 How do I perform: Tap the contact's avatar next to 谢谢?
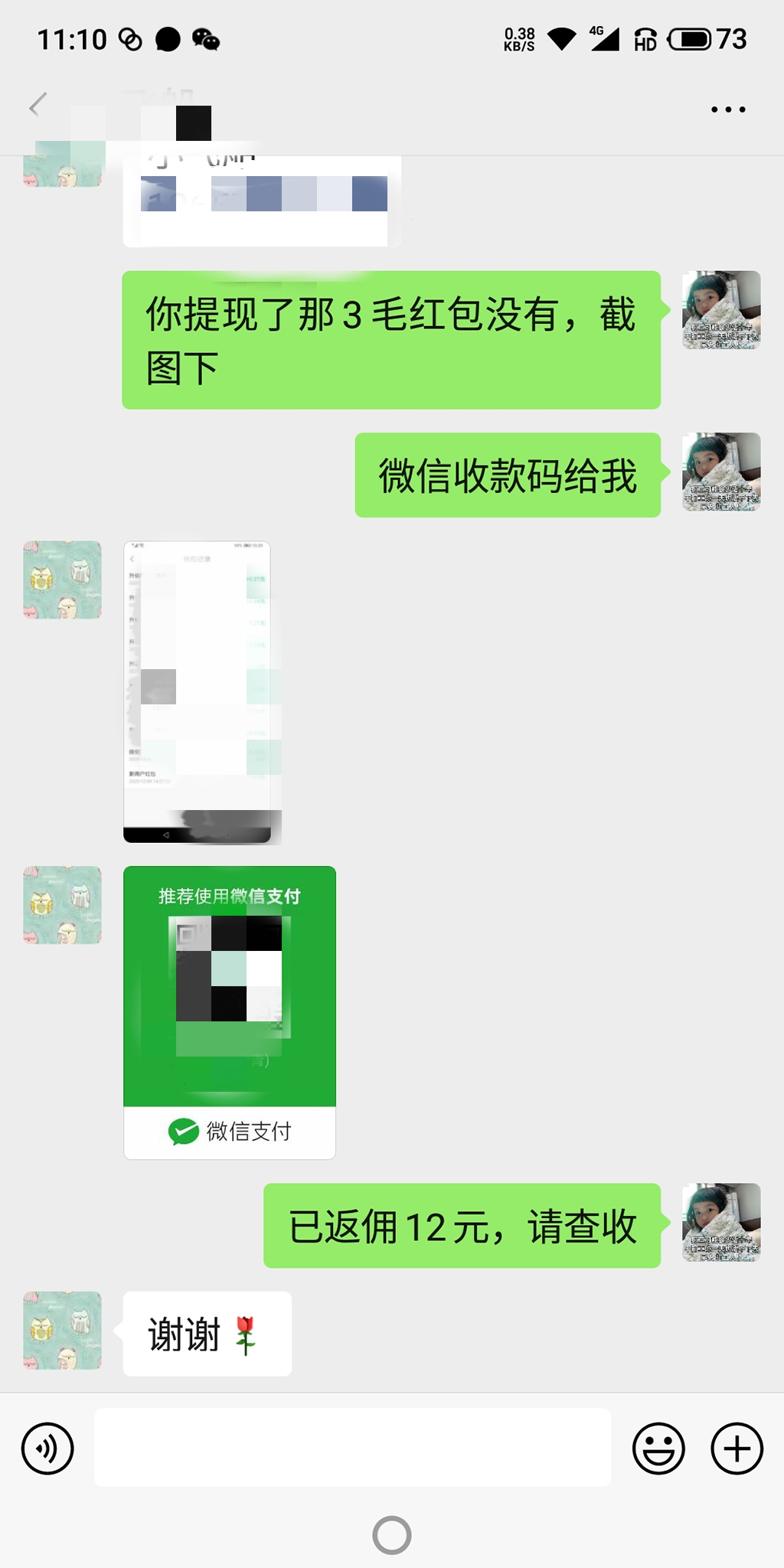62,1331
